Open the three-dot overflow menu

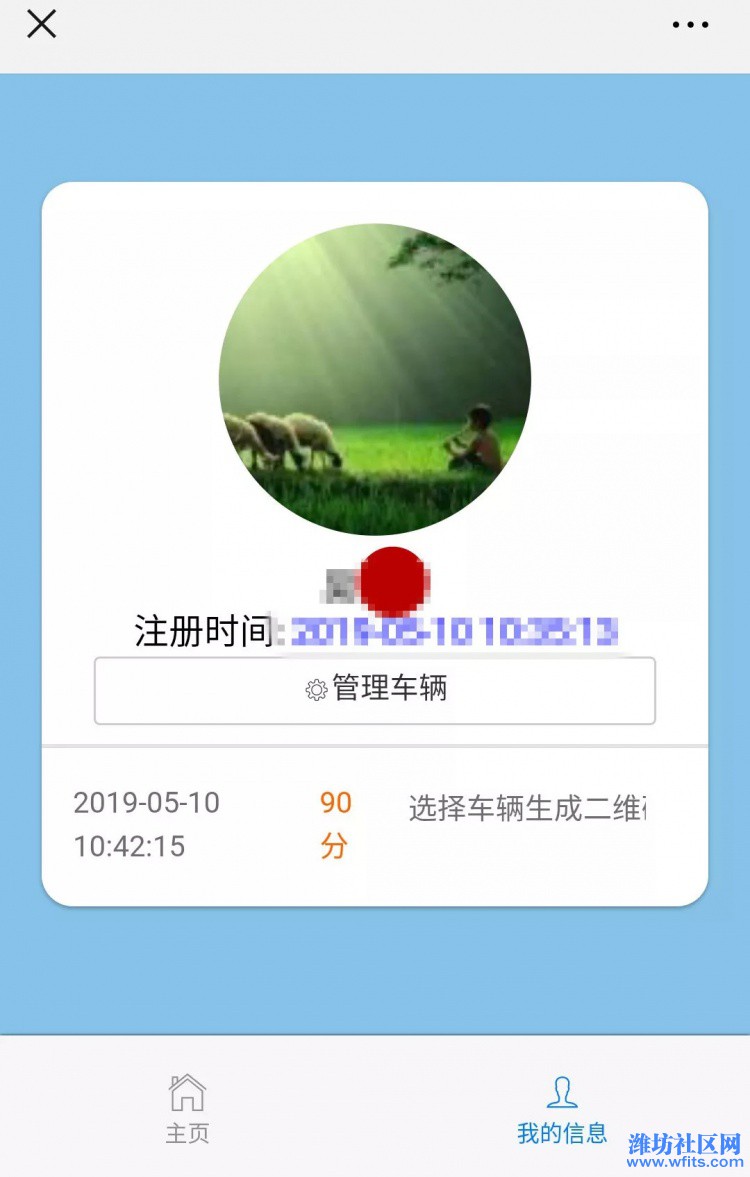[x=690, y=25]
